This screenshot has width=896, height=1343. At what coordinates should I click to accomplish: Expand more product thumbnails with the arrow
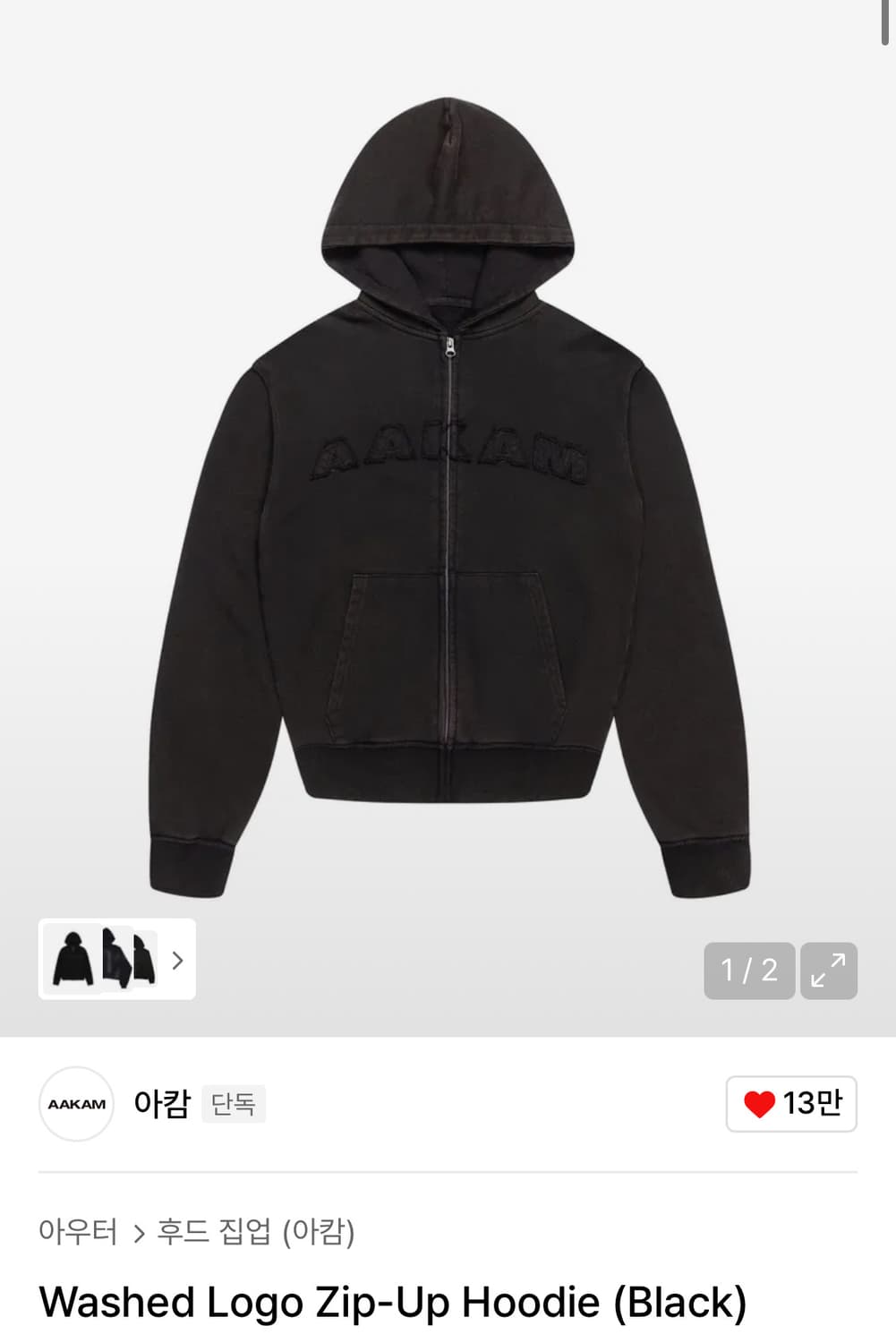[178, 962]
